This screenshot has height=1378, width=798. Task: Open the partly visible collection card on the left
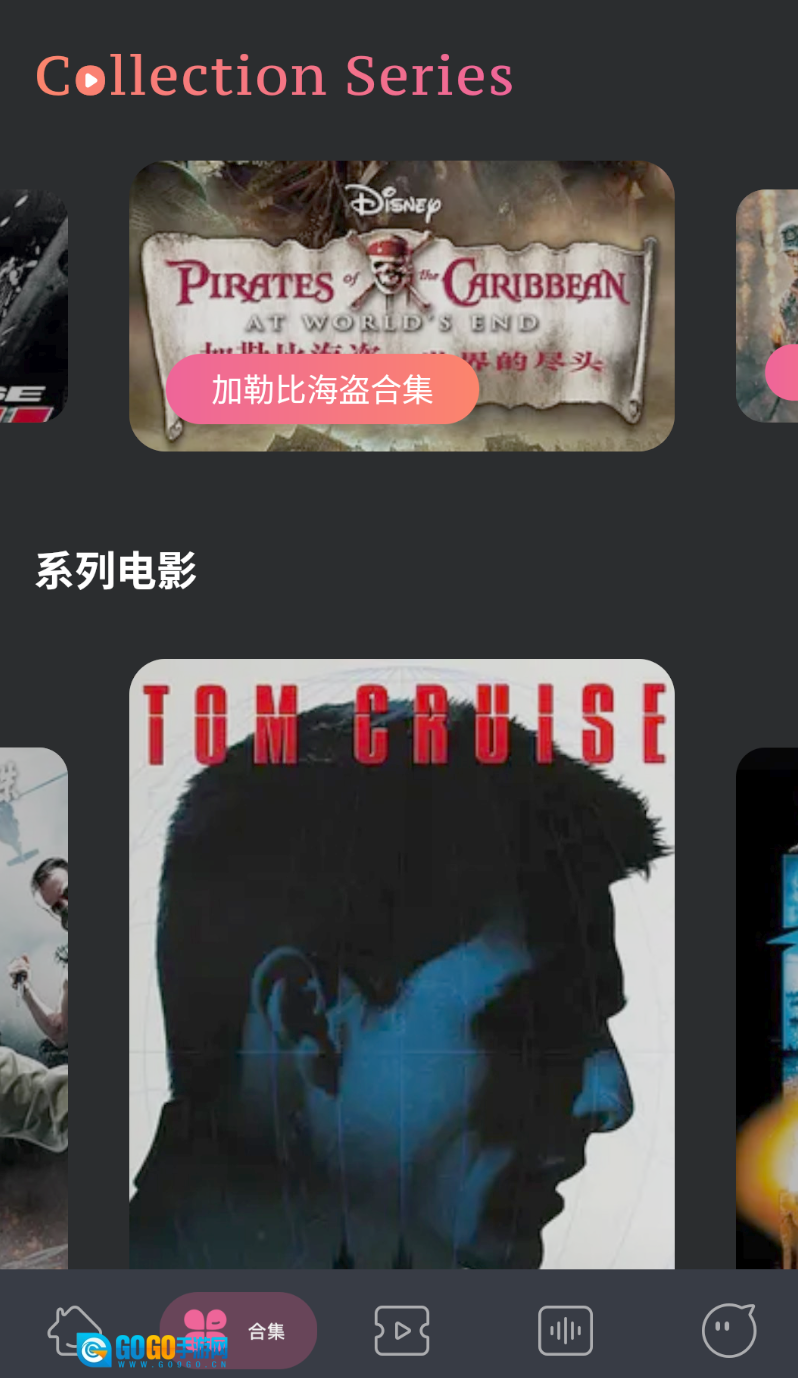(x=32, y=305)
